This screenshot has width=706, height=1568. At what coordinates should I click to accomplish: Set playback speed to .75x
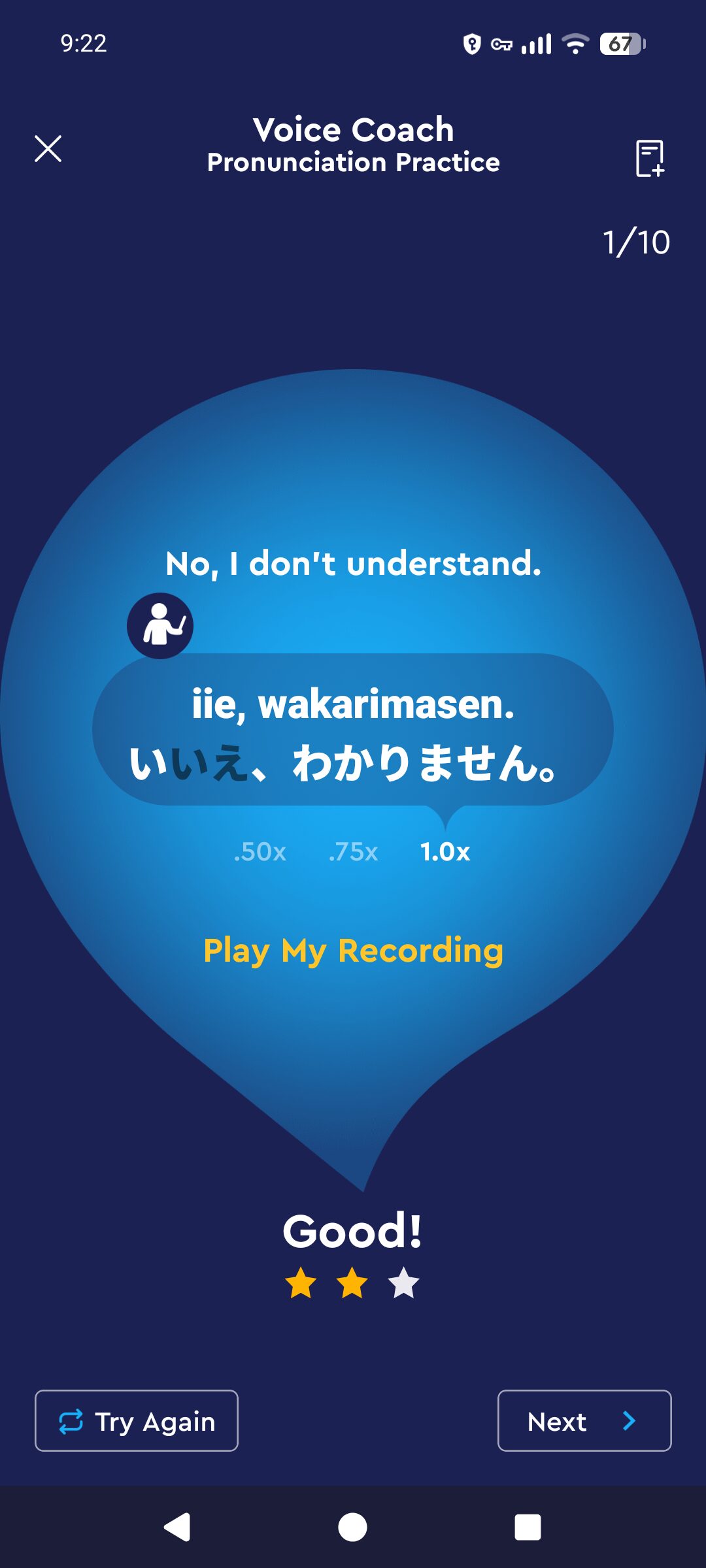[x=353, y=851]
